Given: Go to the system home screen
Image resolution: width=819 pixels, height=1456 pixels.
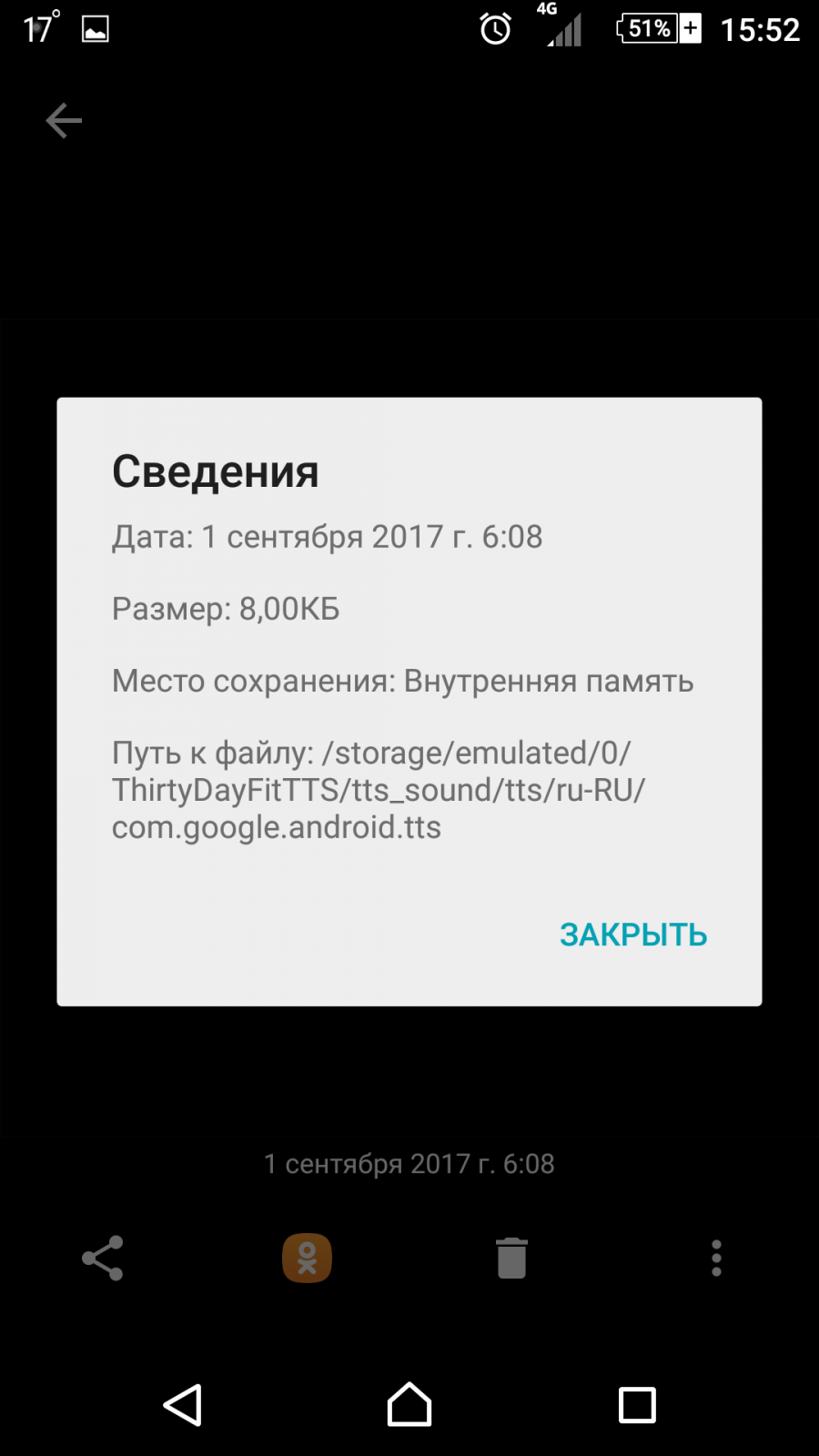Looking at the screenshot, I should [409, 1404].
